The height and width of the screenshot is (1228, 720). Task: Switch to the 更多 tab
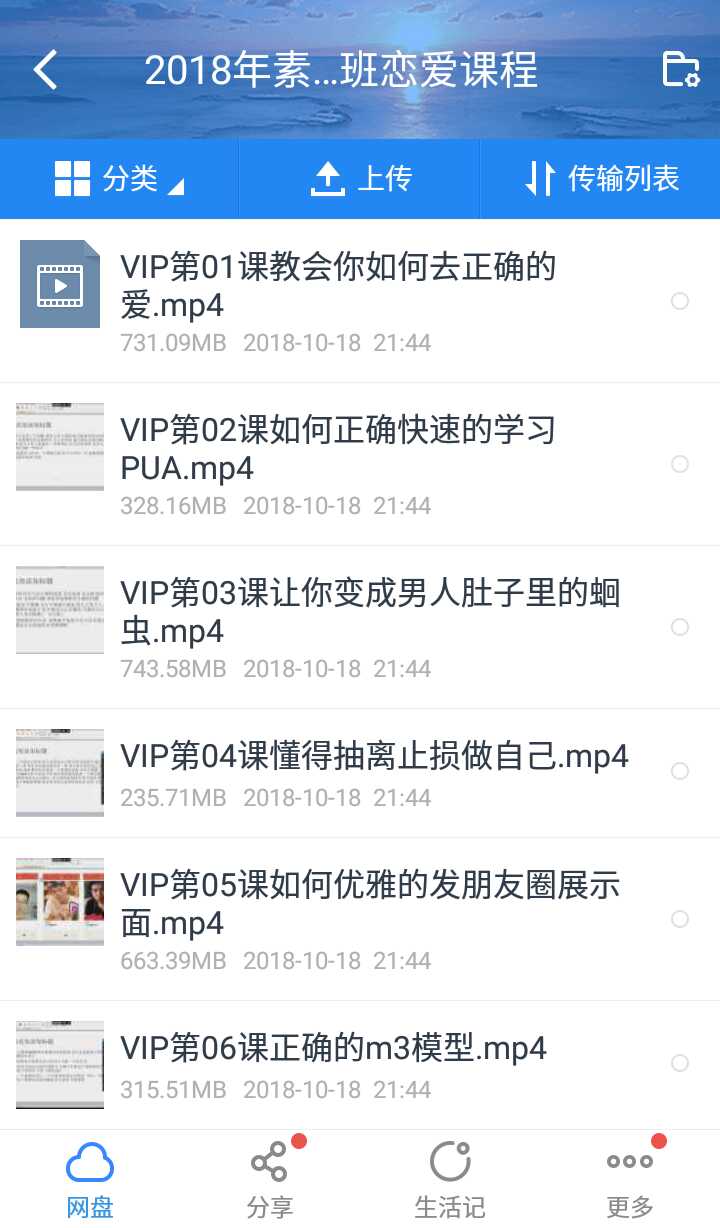click(630, 1180)
